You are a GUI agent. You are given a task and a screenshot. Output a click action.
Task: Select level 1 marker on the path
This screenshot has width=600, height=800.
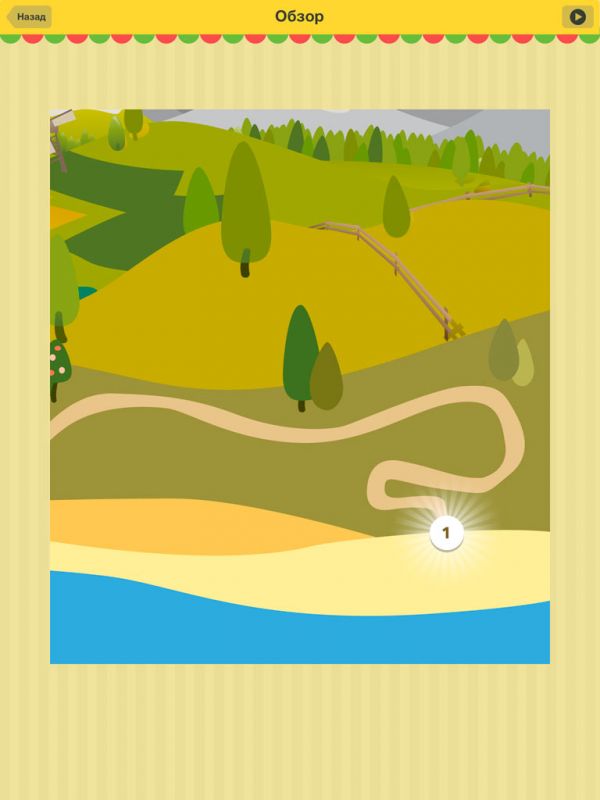coord(446,533)
